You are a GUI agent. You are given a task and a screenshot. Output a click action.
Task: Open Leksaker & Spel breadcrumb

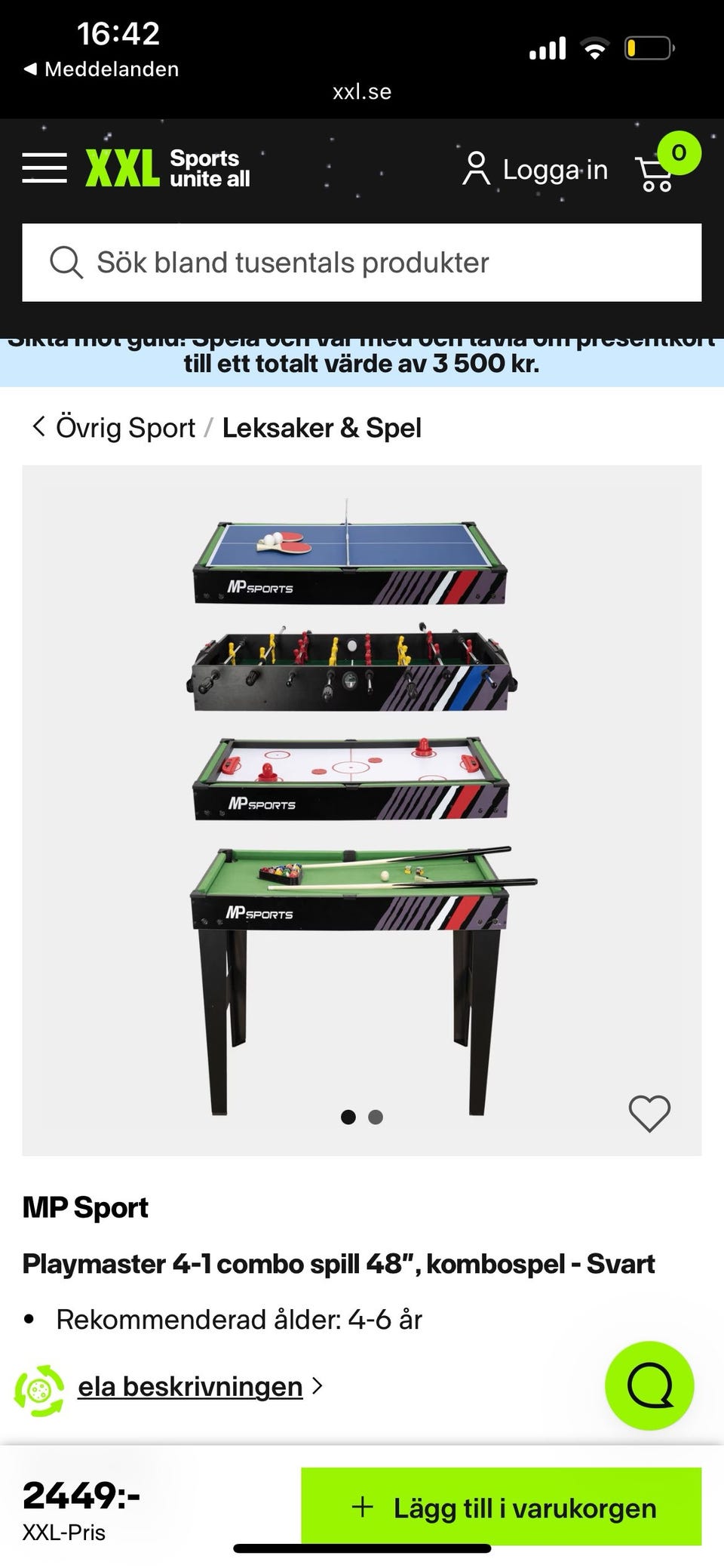(x=321, y=428)
